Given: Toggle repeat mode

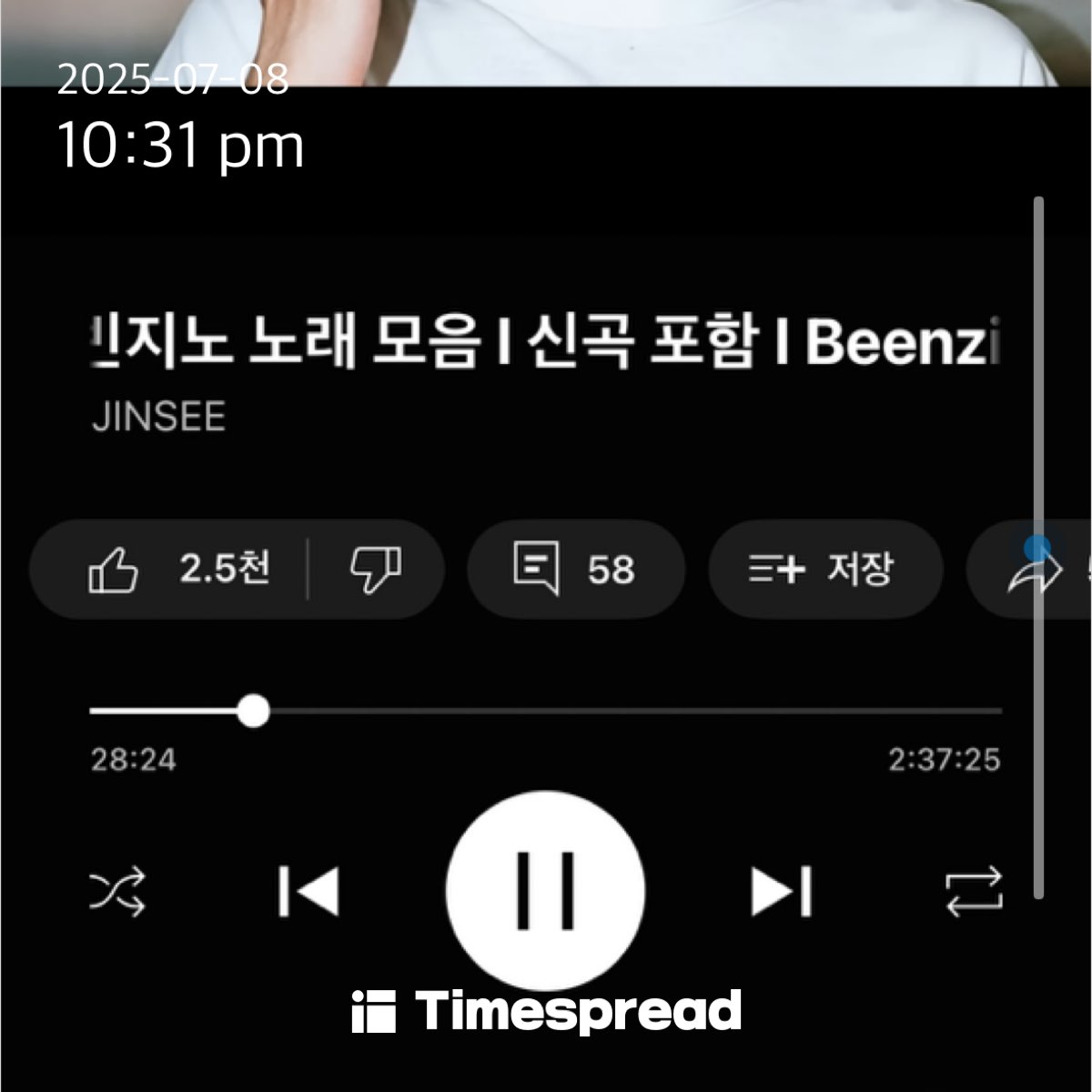Looking at the screenshot, I should [x=974, y=892].
